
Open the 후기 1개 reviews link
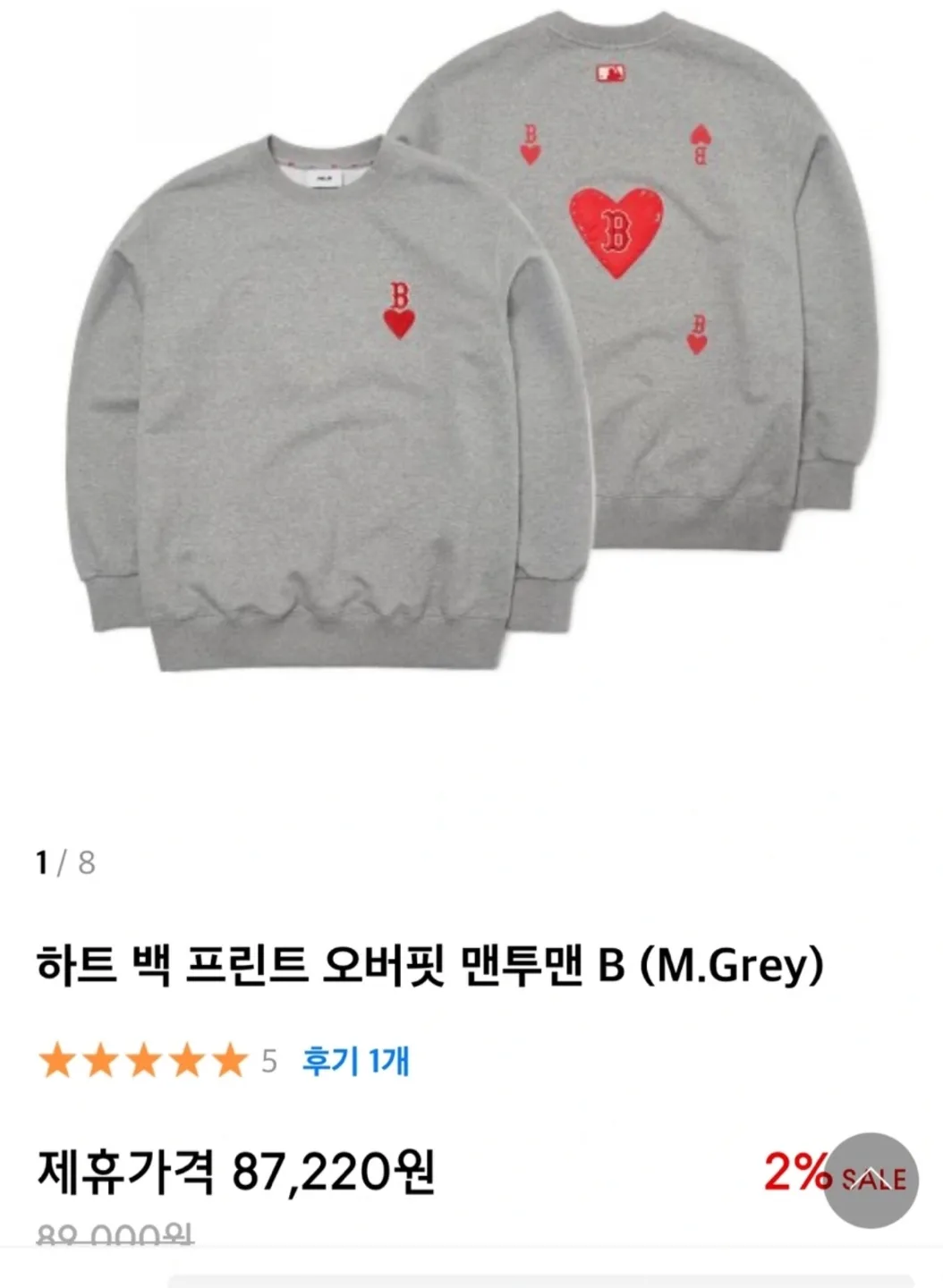coord(355,1061)
